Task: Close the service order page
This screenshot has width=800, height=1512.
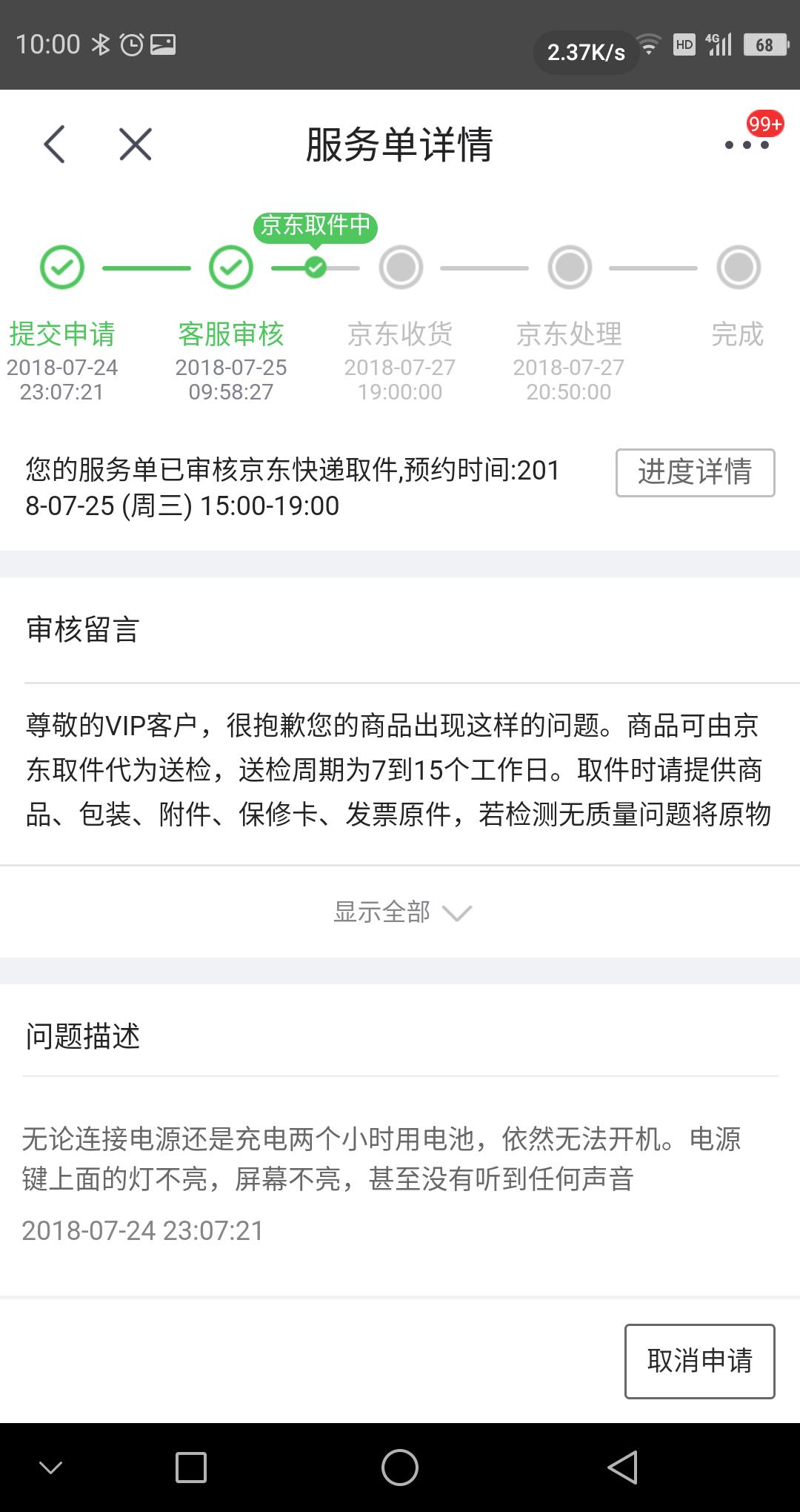Action: pyautogui.click(x=135, y=144)
